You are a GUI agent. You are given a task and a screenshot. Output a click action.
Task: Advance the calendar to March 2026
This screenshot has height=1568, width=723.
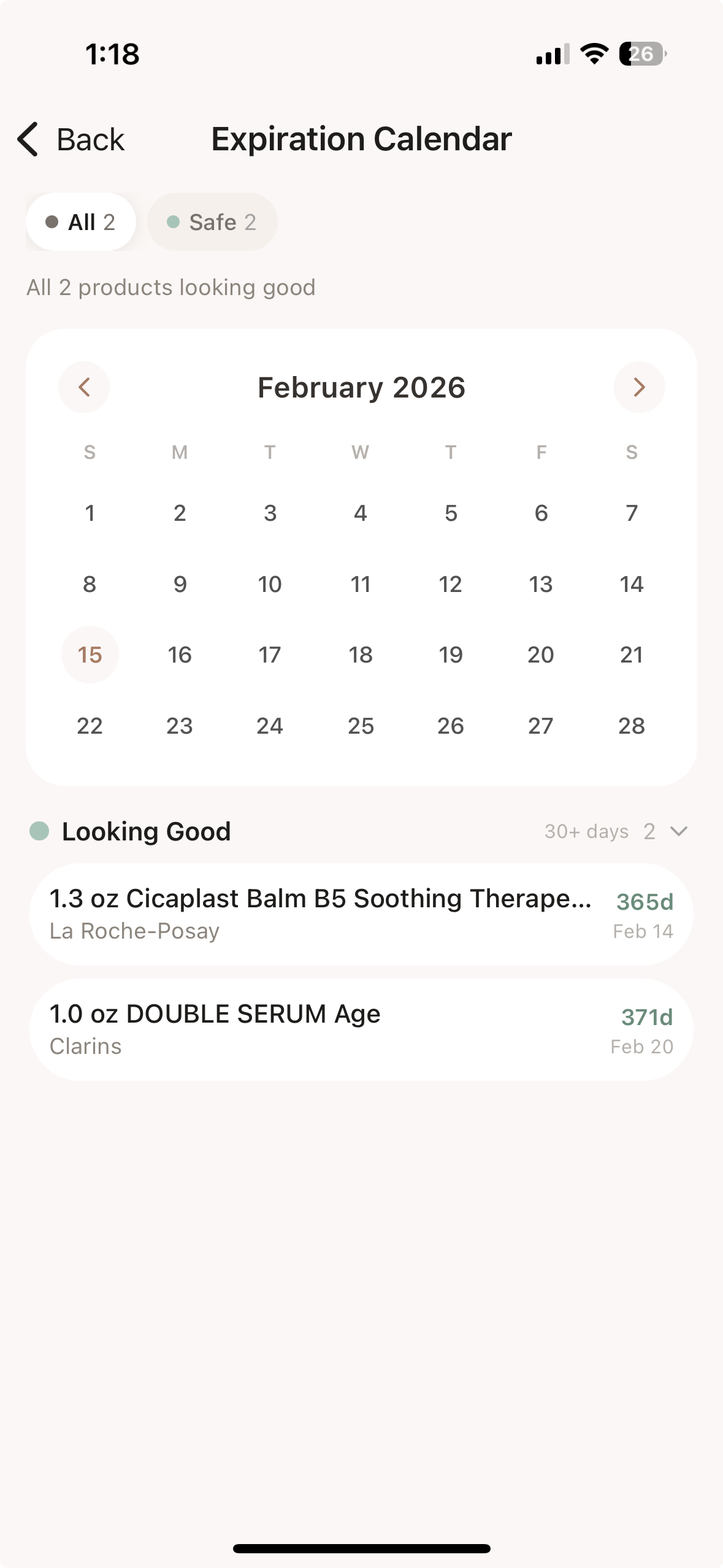(638, 387)
